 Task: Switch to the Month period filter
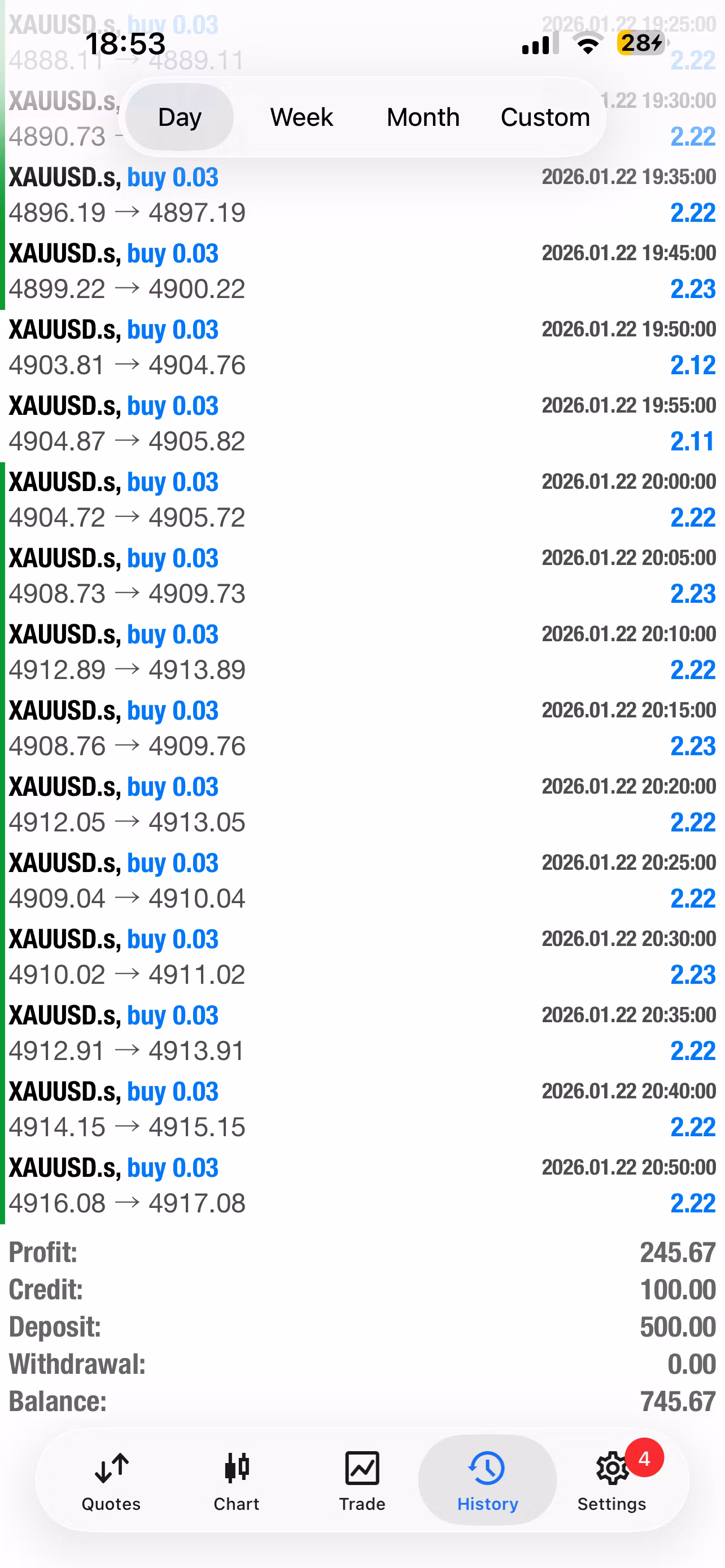423,117
